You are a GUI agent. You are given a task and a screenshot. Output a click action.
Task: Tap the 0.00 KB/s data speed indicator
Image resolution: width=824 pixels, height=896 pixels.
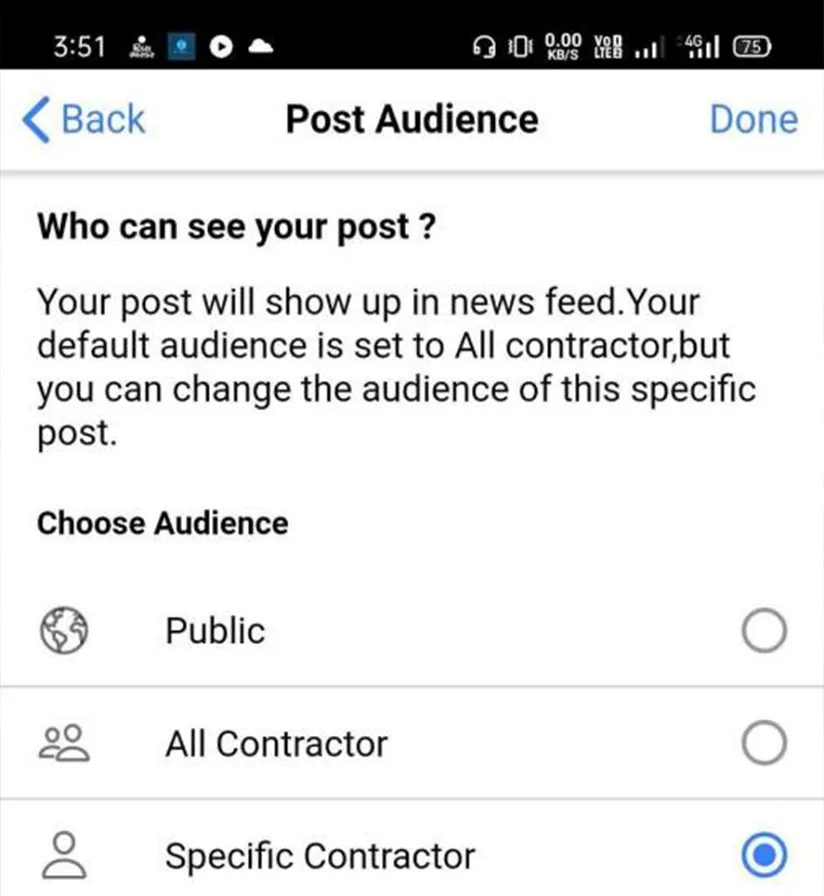click(563, 43)
